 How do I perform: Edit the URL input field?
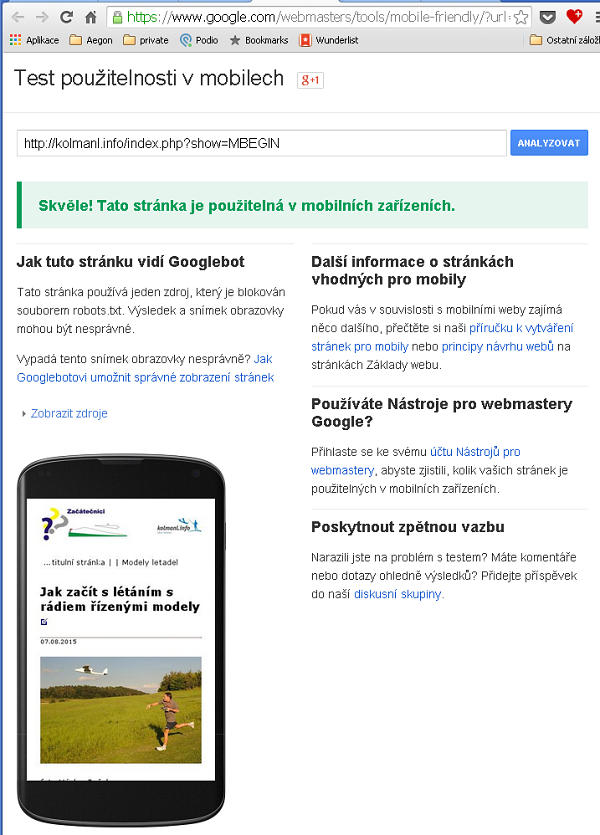click(x=261, y=143)
